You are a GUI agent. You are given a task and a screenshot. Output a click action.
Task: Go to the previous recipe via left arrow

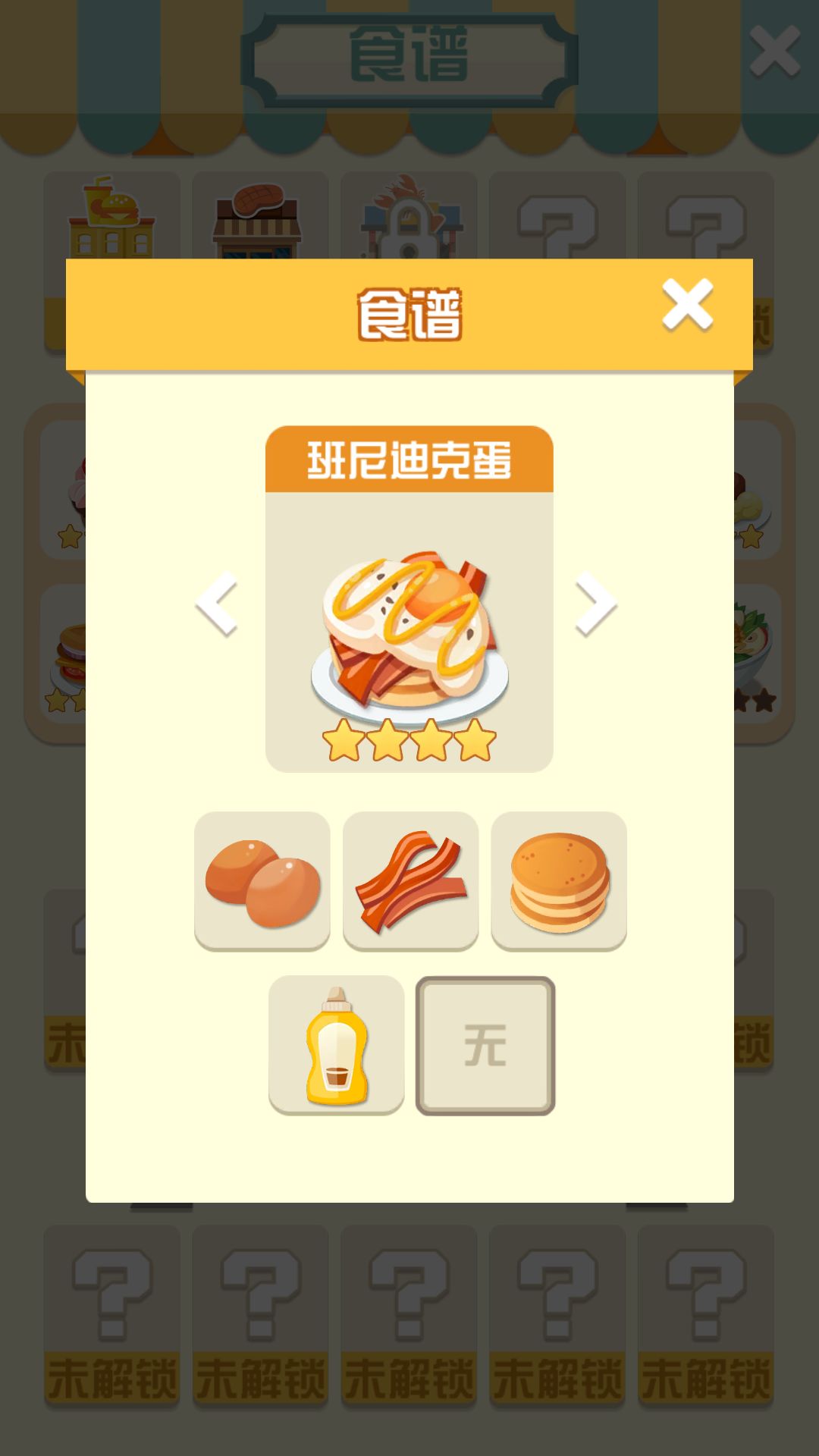220,607
